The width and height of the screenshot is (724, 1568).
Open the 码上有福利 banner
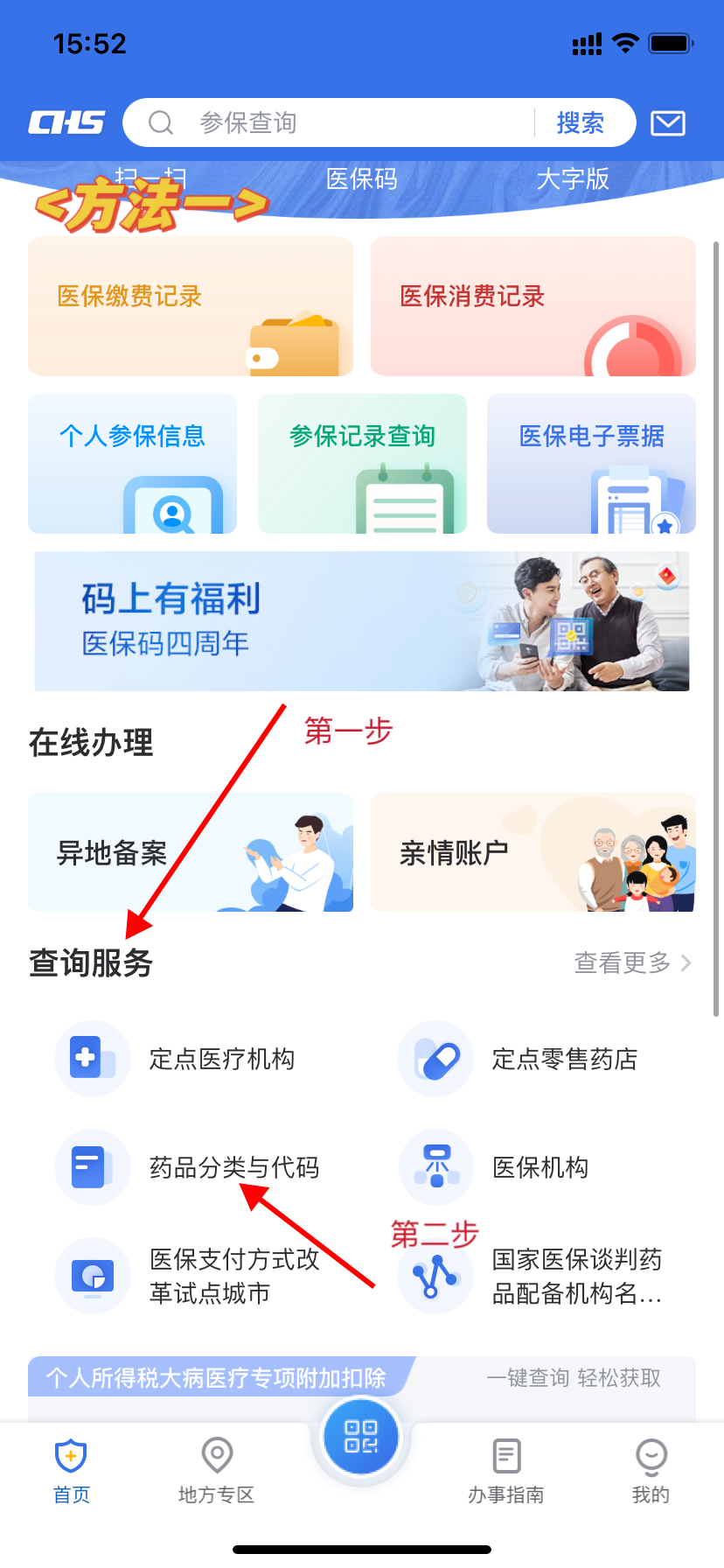(x=362, y=621)
